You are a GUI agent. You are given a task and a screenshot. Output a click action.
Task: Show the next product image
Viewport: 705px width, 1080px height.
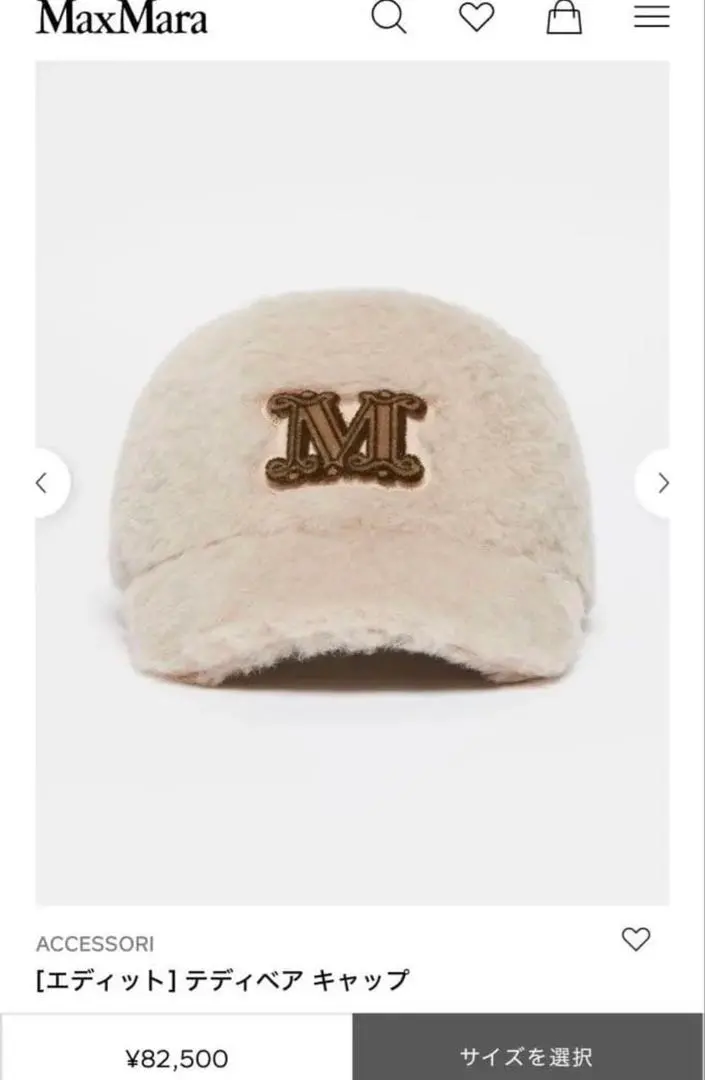[x=662, y=483]
